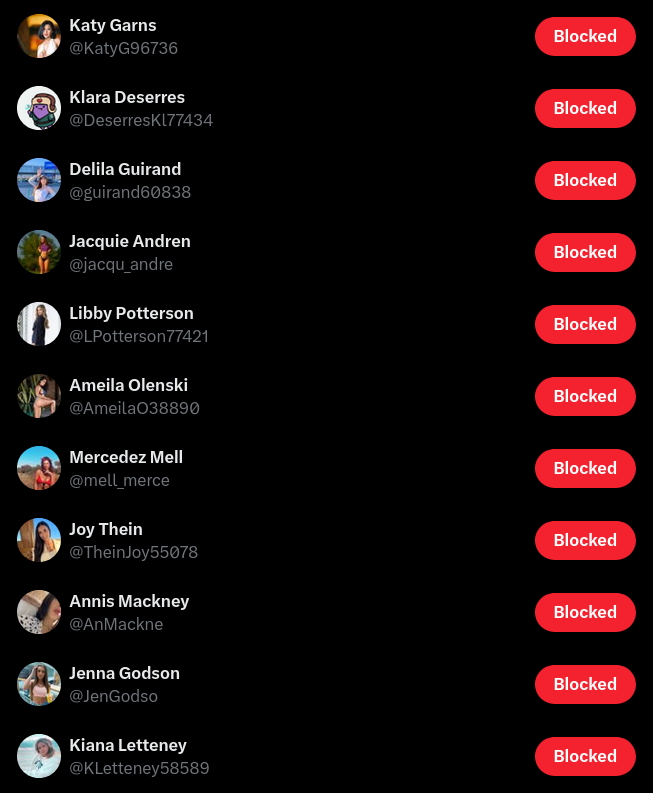Image resolution: width=653 pixels, height=793 pixels.
Task: Open Jacquie Andren's profile
Action: pyautogui.click(x=129, y=241)
